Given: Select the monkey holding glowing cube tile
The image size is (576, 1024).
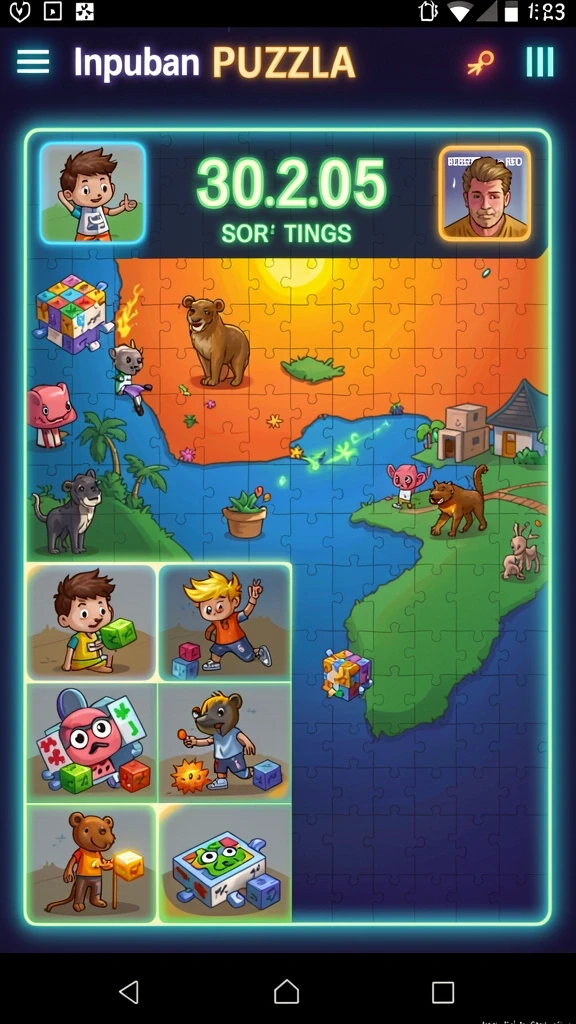Looking at the screenshot, I should (91, 863).
